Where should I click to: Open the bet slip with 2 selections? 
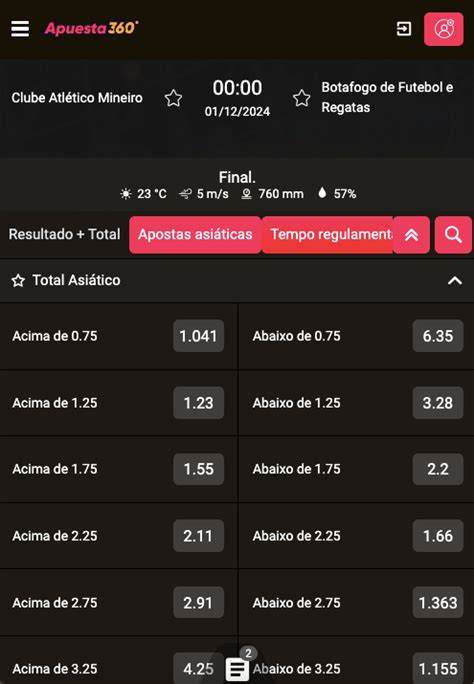[238, 668]
